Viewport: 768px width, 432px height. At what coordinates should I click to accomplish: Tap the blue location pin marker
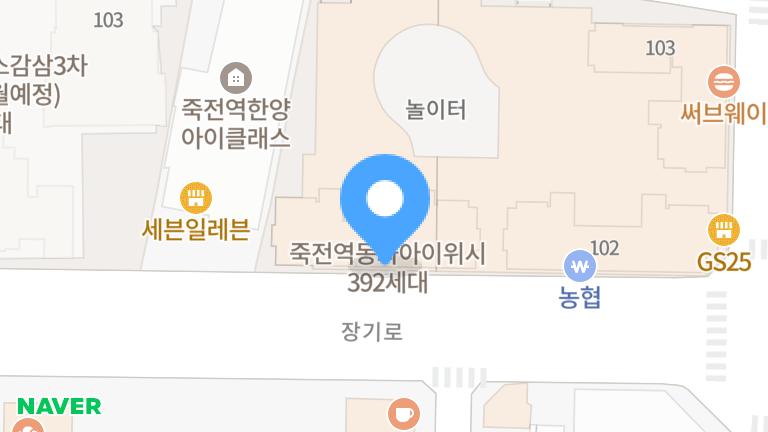386,200
